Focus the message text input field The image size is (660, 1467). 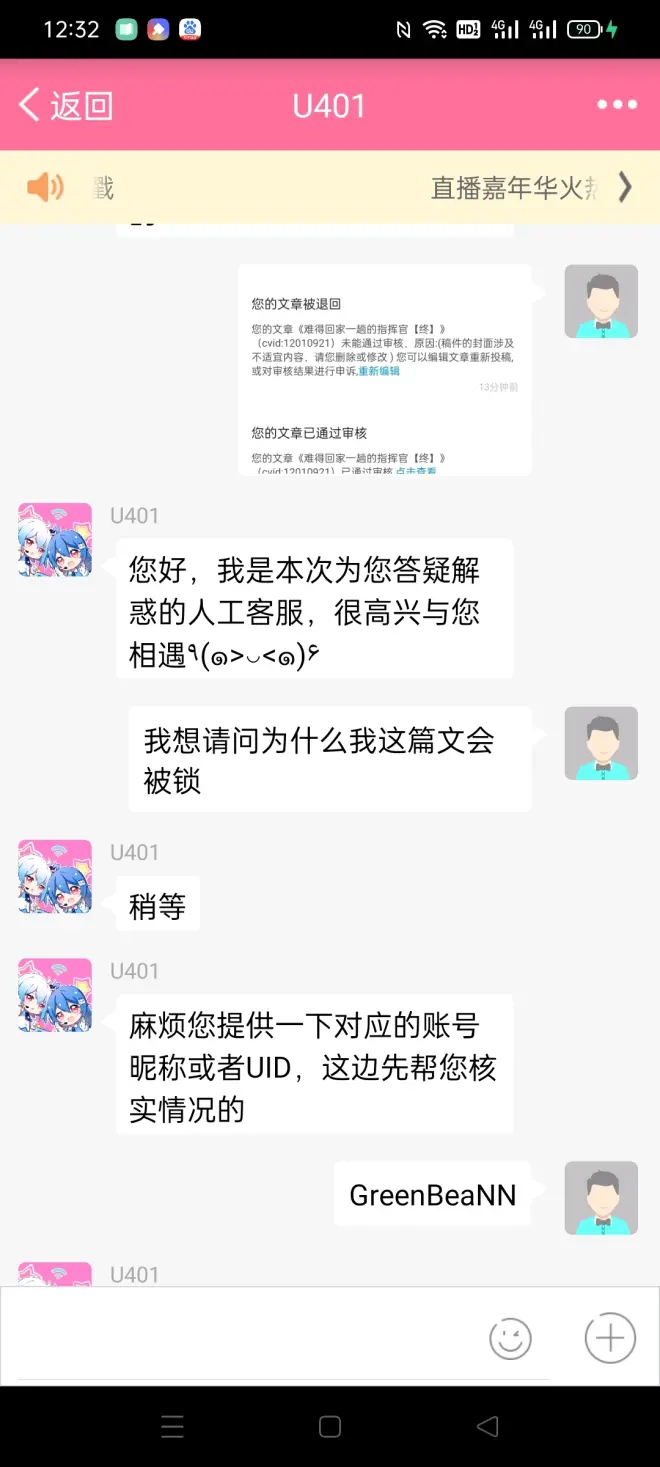coord(240,1336)
